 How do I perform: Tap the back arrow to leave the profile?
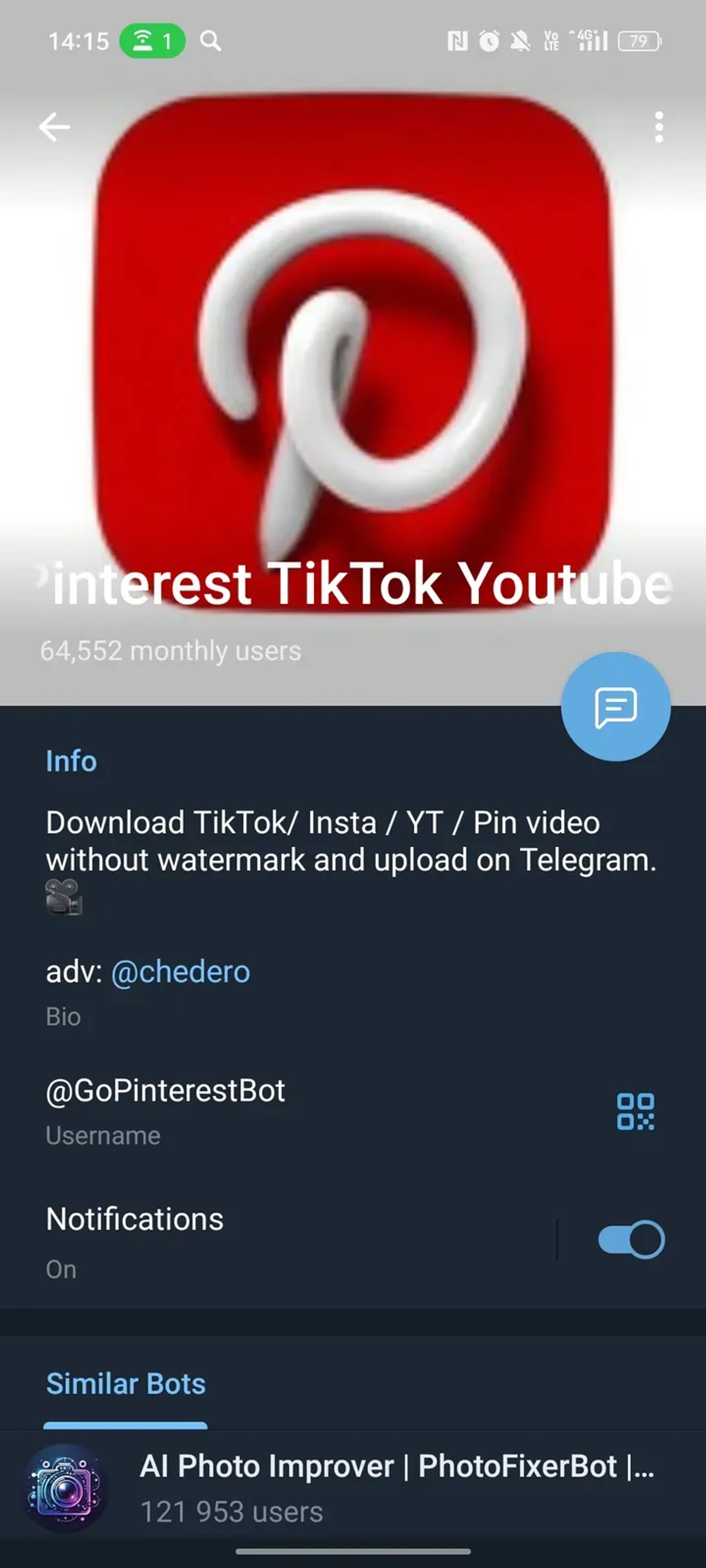coord(54,127)
